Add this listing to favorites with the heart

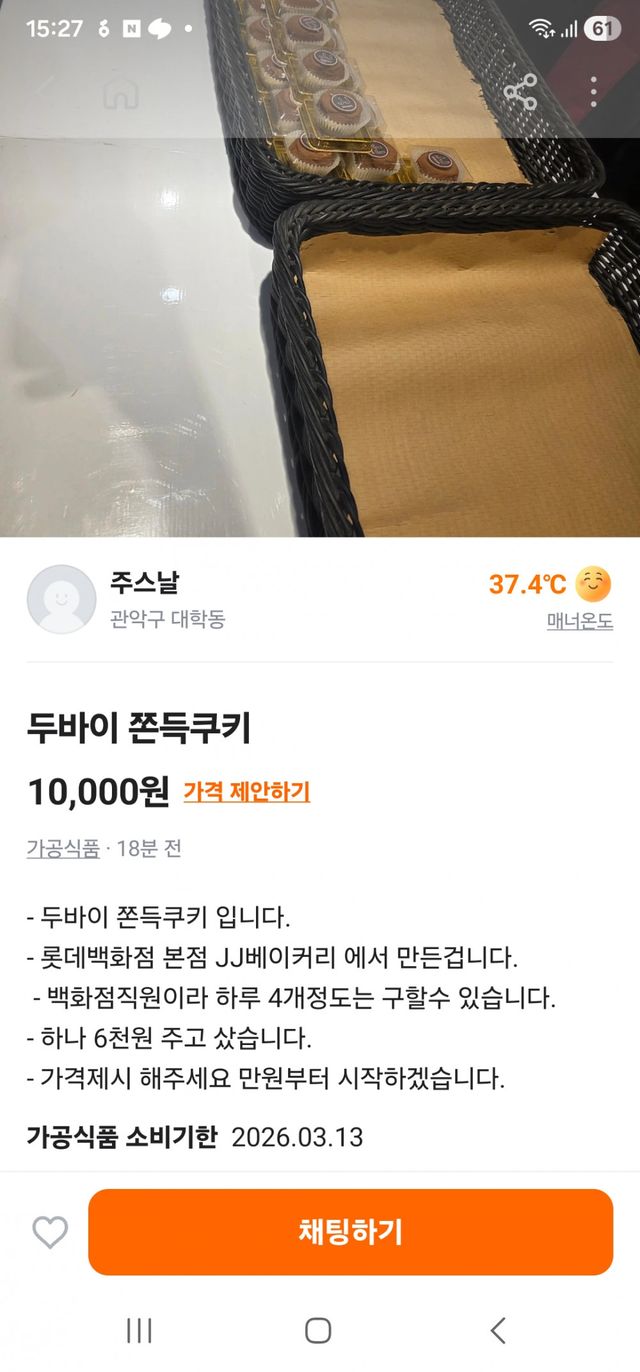pyautogui.click(x=50, y=1232)
